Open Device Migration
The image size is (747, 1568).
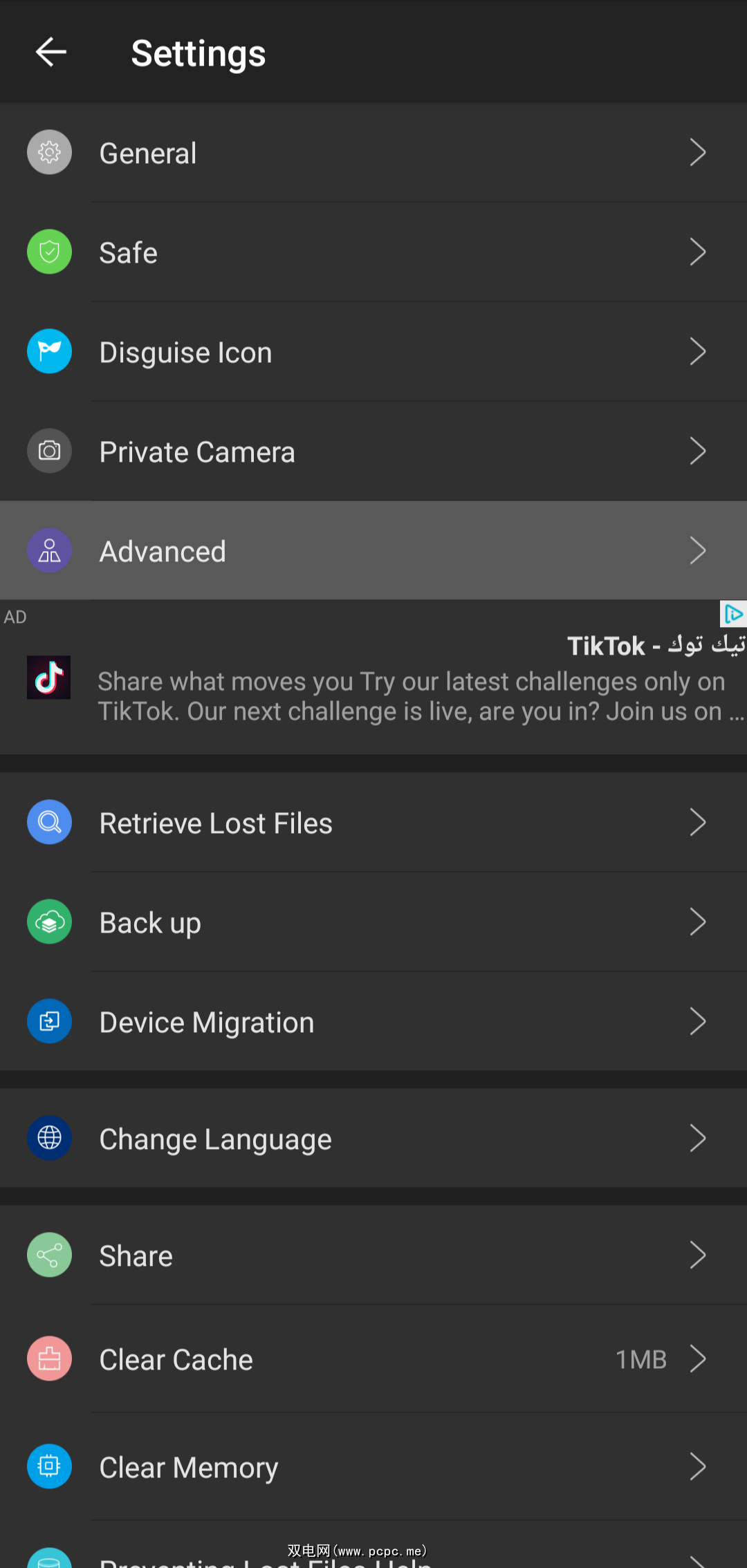pyautogui.click(x=373, y=1022)
